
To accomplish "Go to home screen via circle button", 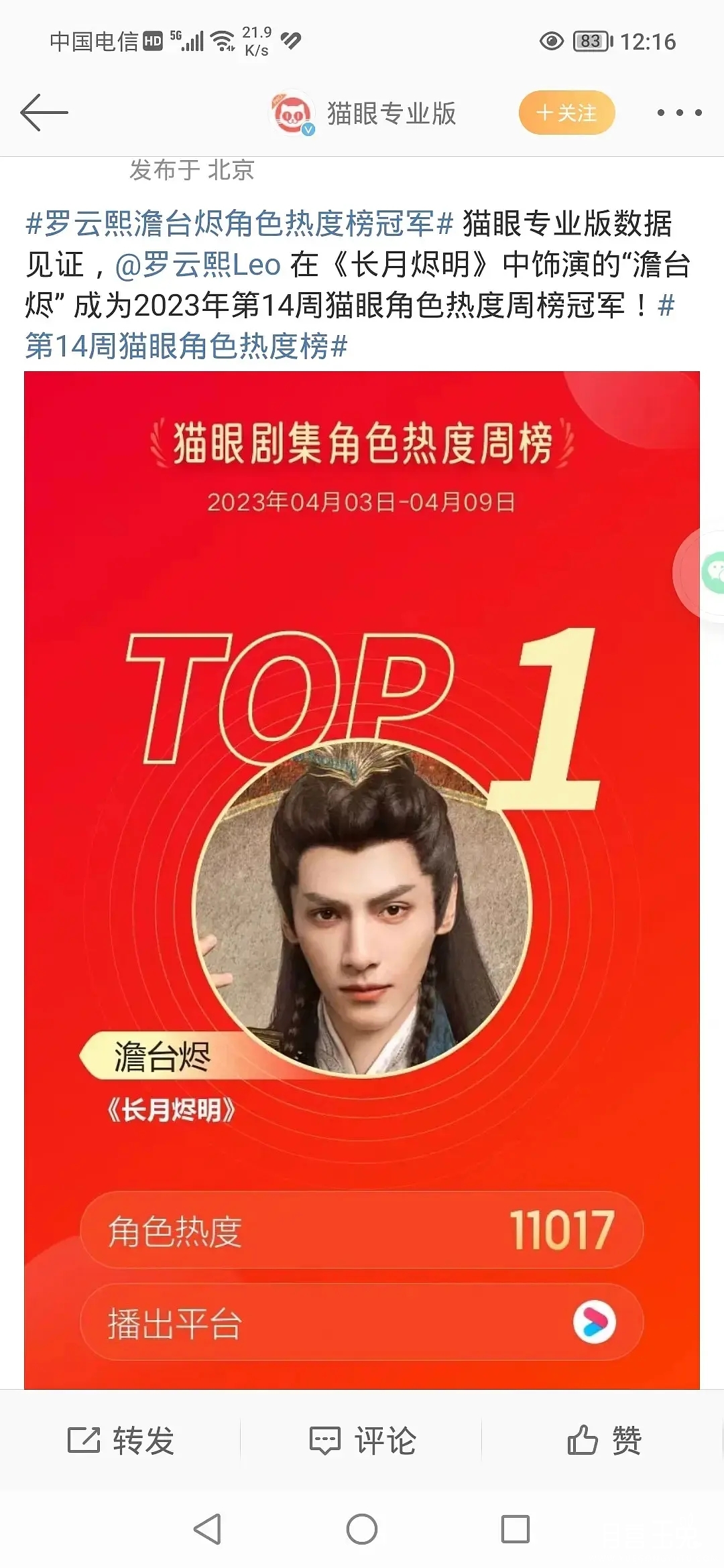I will pos(362,1529).
